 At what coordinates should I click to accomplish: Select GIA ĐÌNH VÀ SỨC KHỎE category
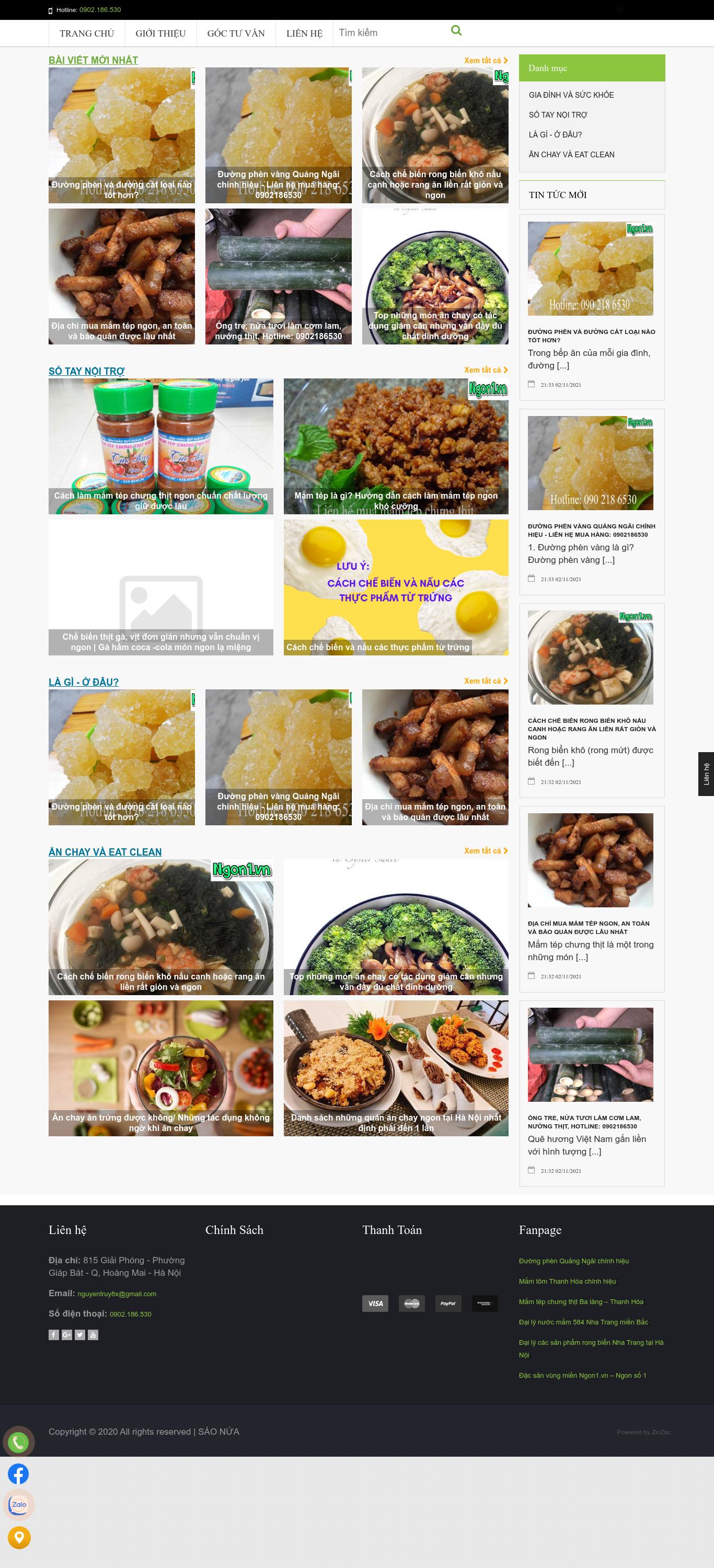pos(571,95)
